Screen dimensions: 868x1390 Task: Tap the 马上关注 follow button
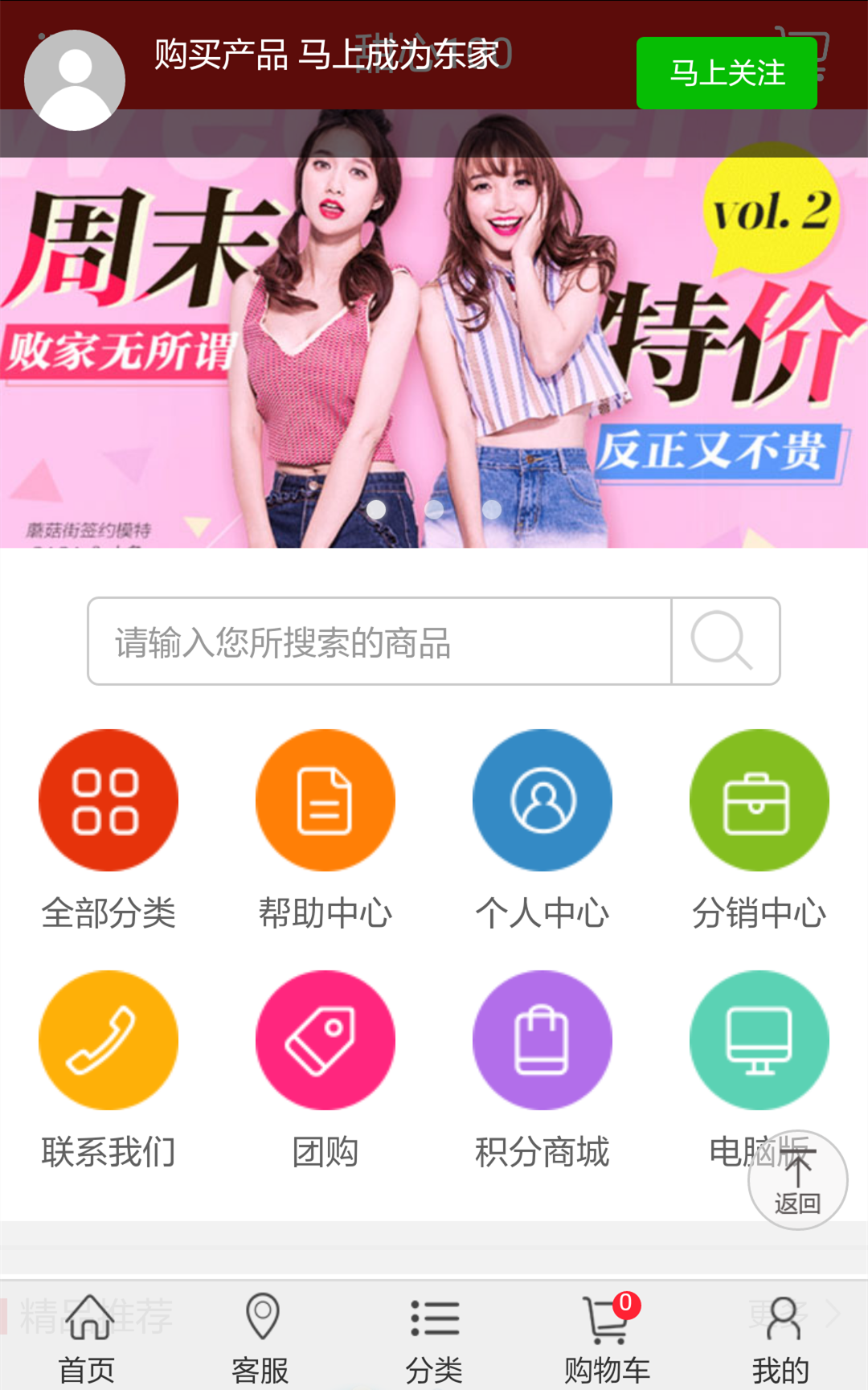(x=727, y=73)
